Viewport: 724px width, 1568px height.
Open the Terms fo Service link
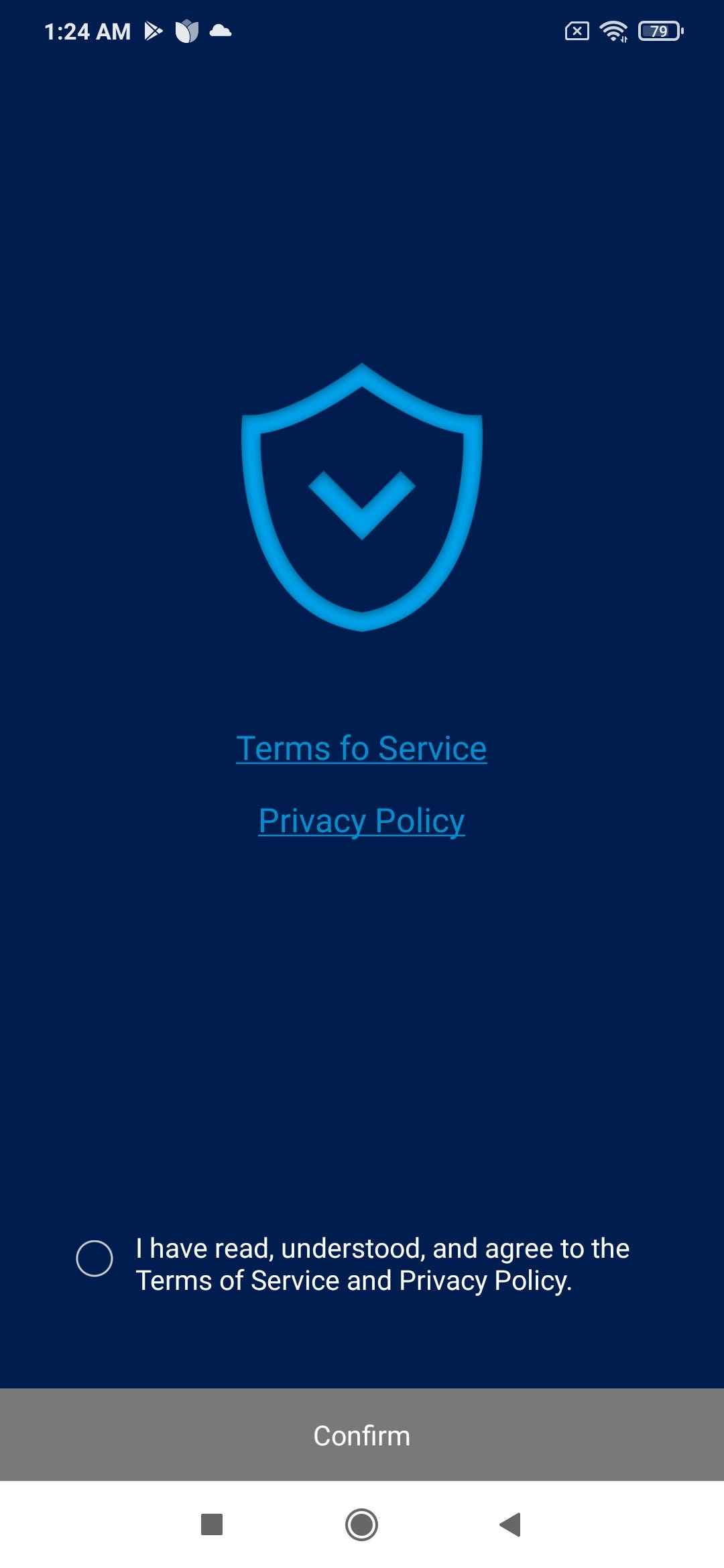click(361, 748)
